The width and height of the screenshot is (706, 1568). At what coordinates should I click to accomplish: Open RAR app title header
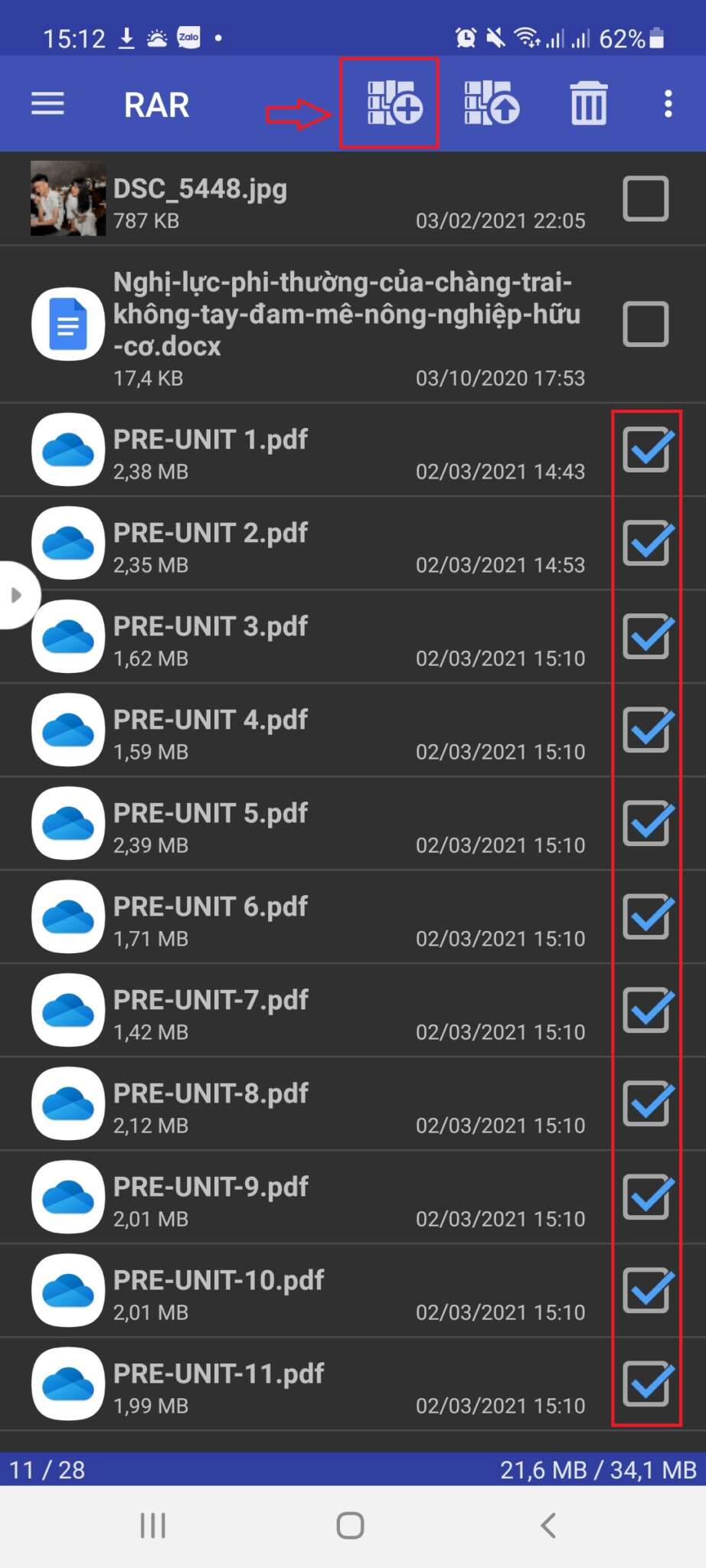pyautogui.click(x=155, y=104)
